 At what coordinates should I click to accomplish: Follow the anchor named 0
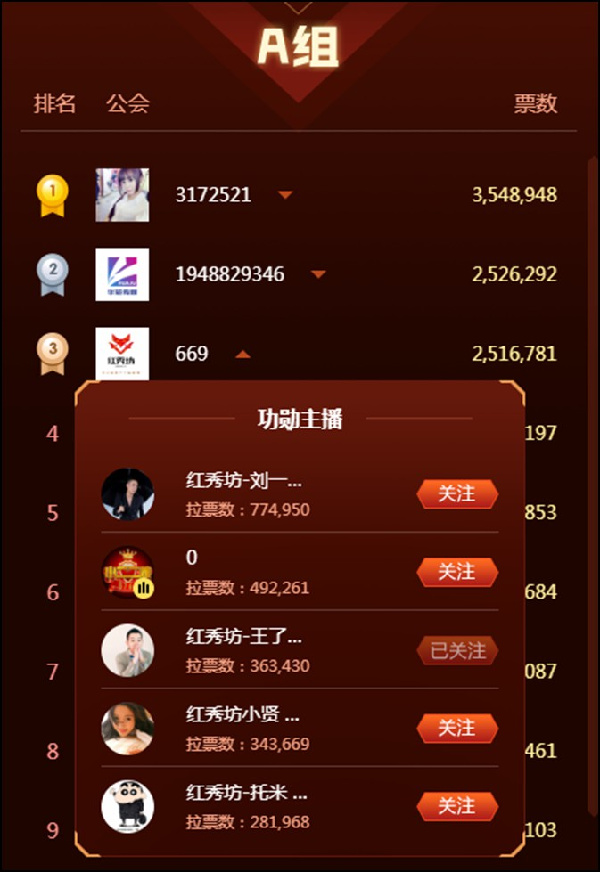[457, 572]
